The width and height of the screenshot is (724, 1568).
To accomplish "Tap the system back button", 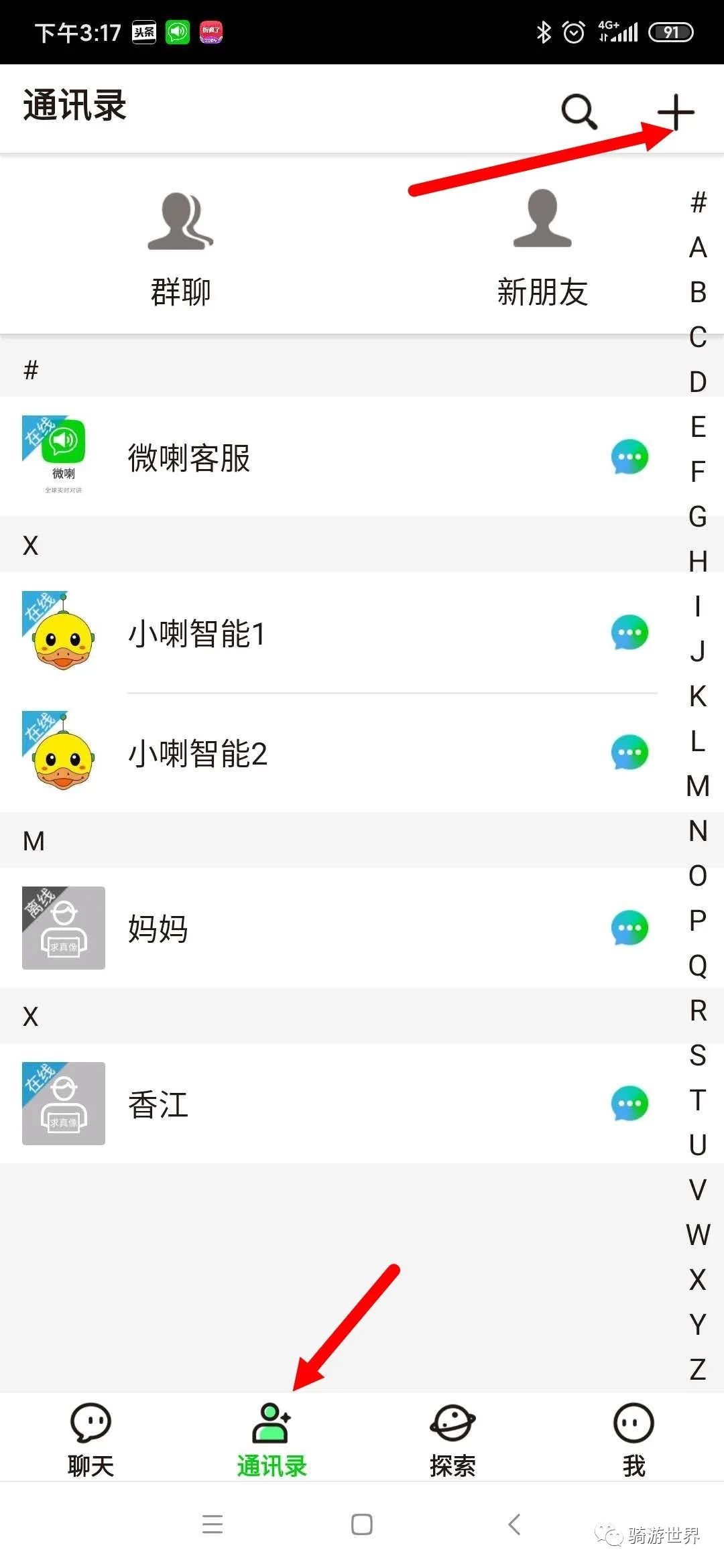I will pyautogui.click(x=514, y=1524).
